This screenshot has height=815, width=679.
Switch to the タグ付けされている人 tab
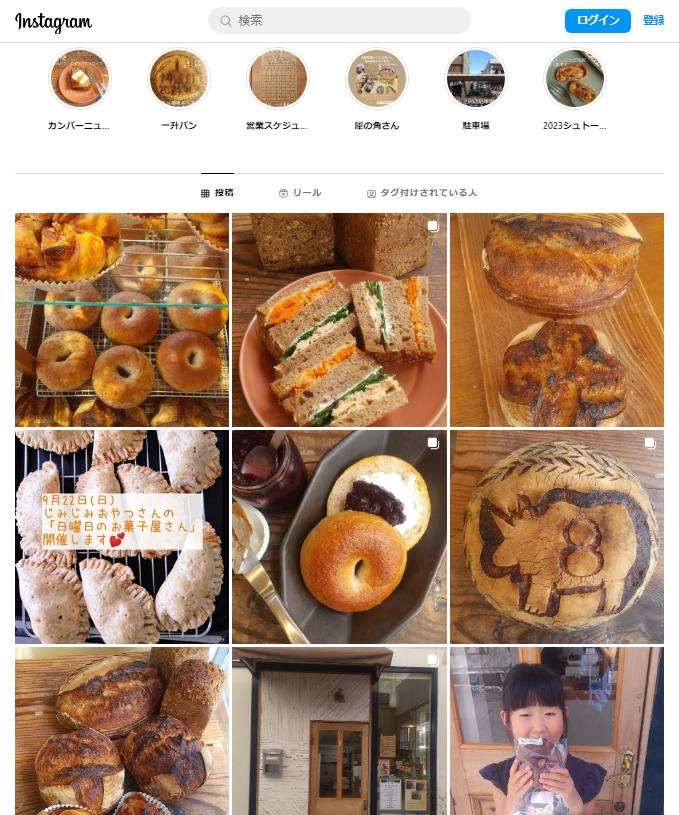click(421, 193)
